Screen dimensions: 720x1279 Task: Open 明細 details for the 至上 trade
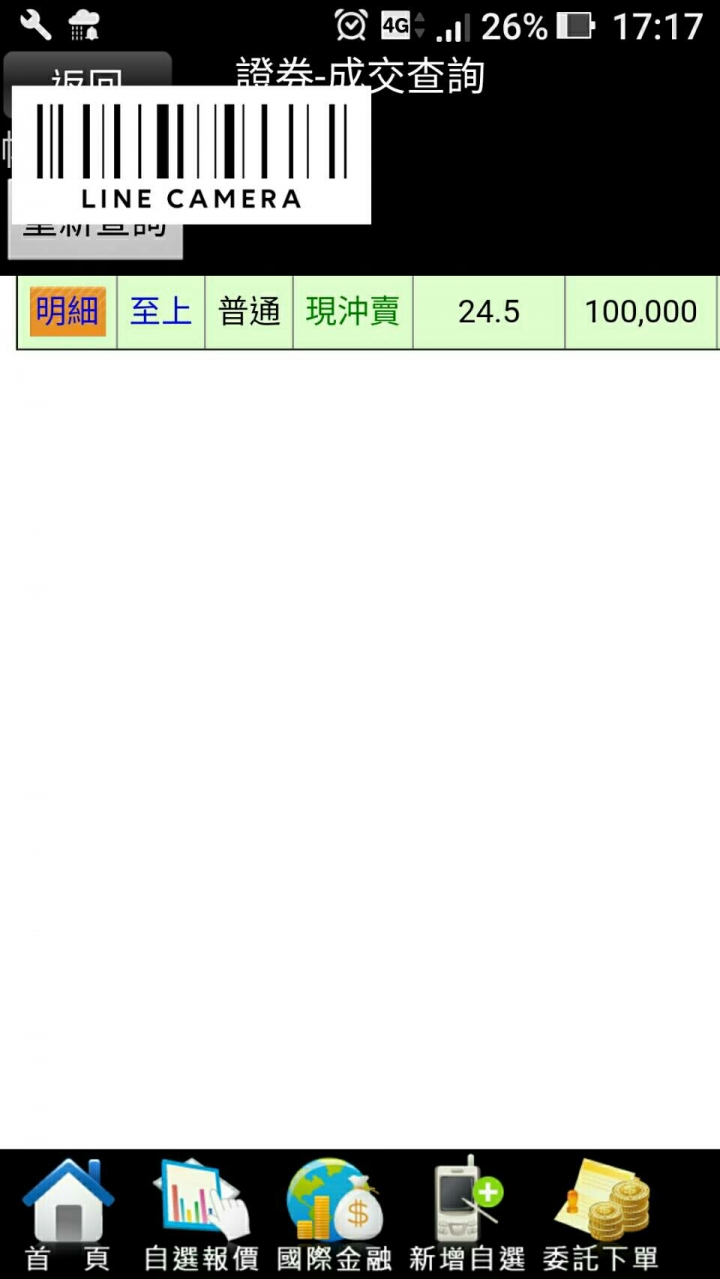(x=67, y=312)
